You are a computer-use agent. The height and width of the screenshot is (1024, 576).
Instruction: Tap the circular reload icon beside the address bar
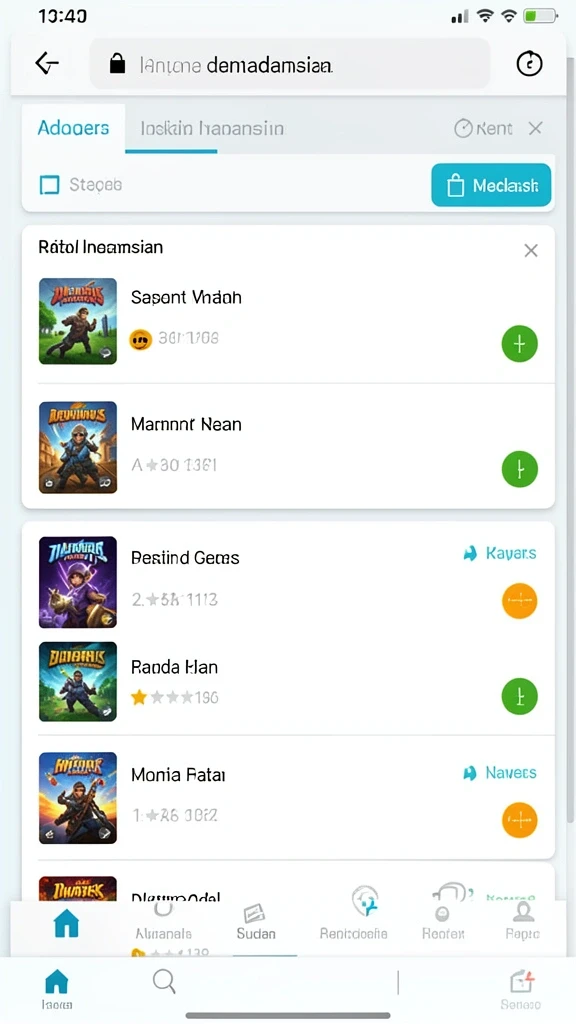pos(529,64)
